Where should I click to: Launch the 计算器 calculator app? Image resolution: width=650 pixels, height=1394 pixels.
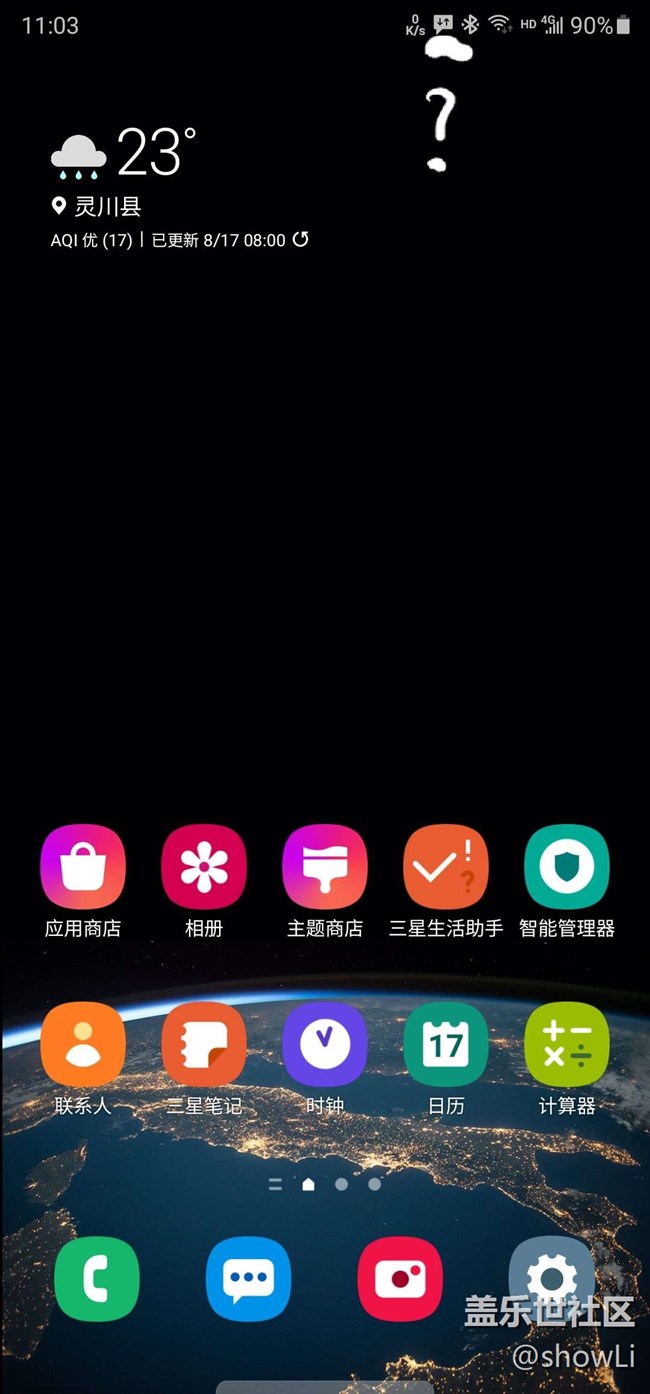coord(567,1044)
